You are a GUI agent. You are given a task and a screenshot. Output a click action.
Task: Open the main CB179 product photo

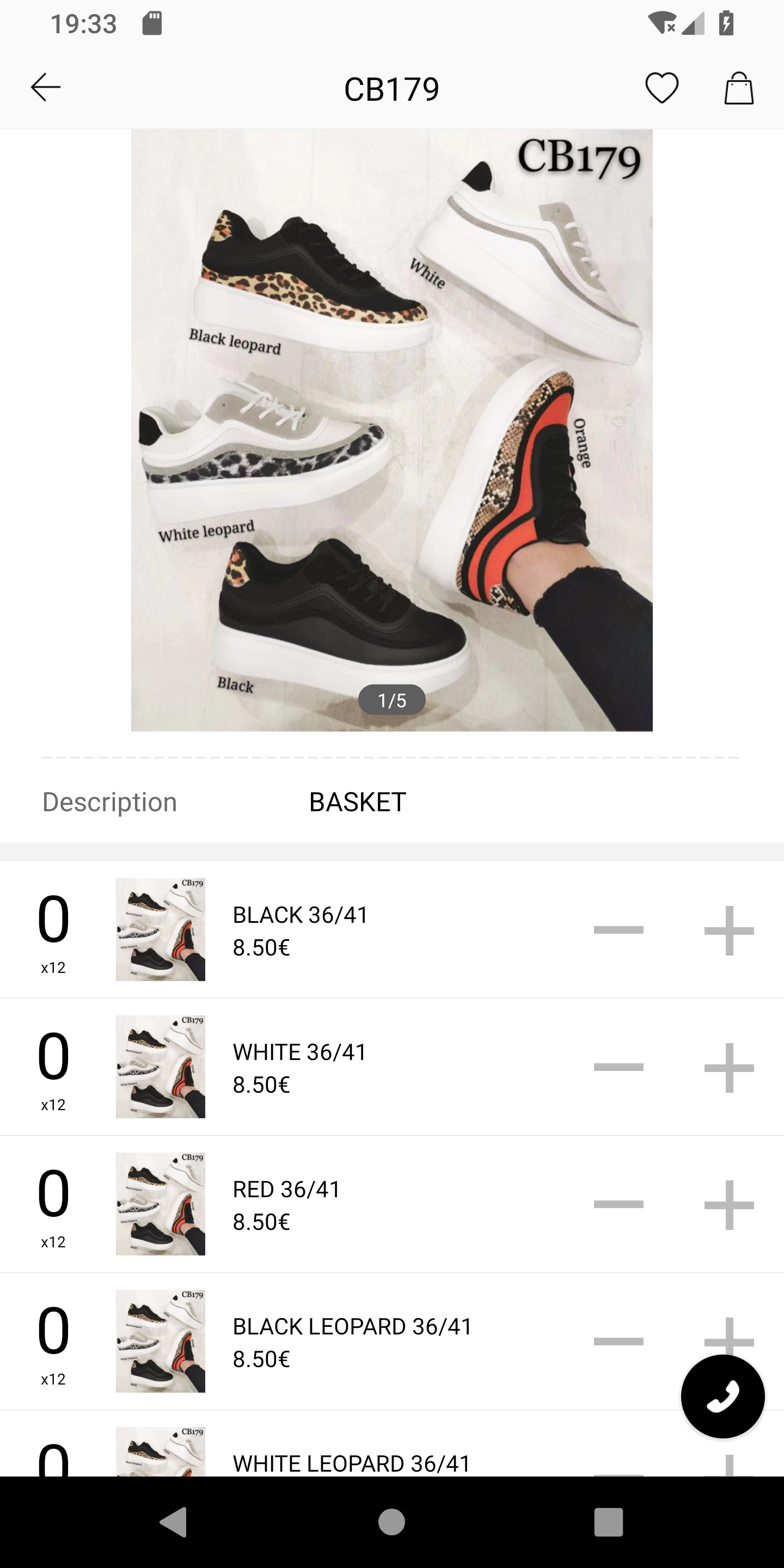tap(391, 430)
